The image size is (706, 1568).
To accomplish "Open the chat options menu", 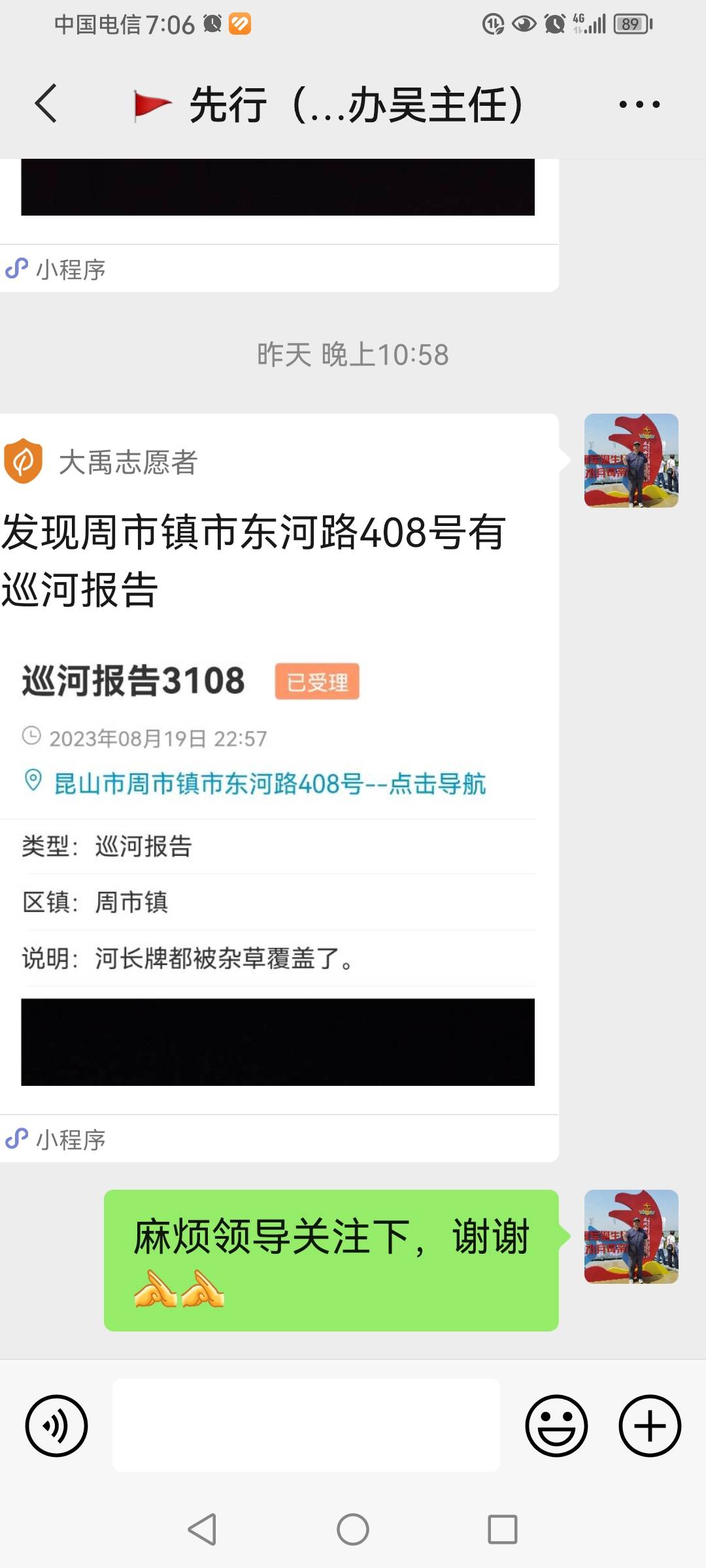I will point(639,104).
